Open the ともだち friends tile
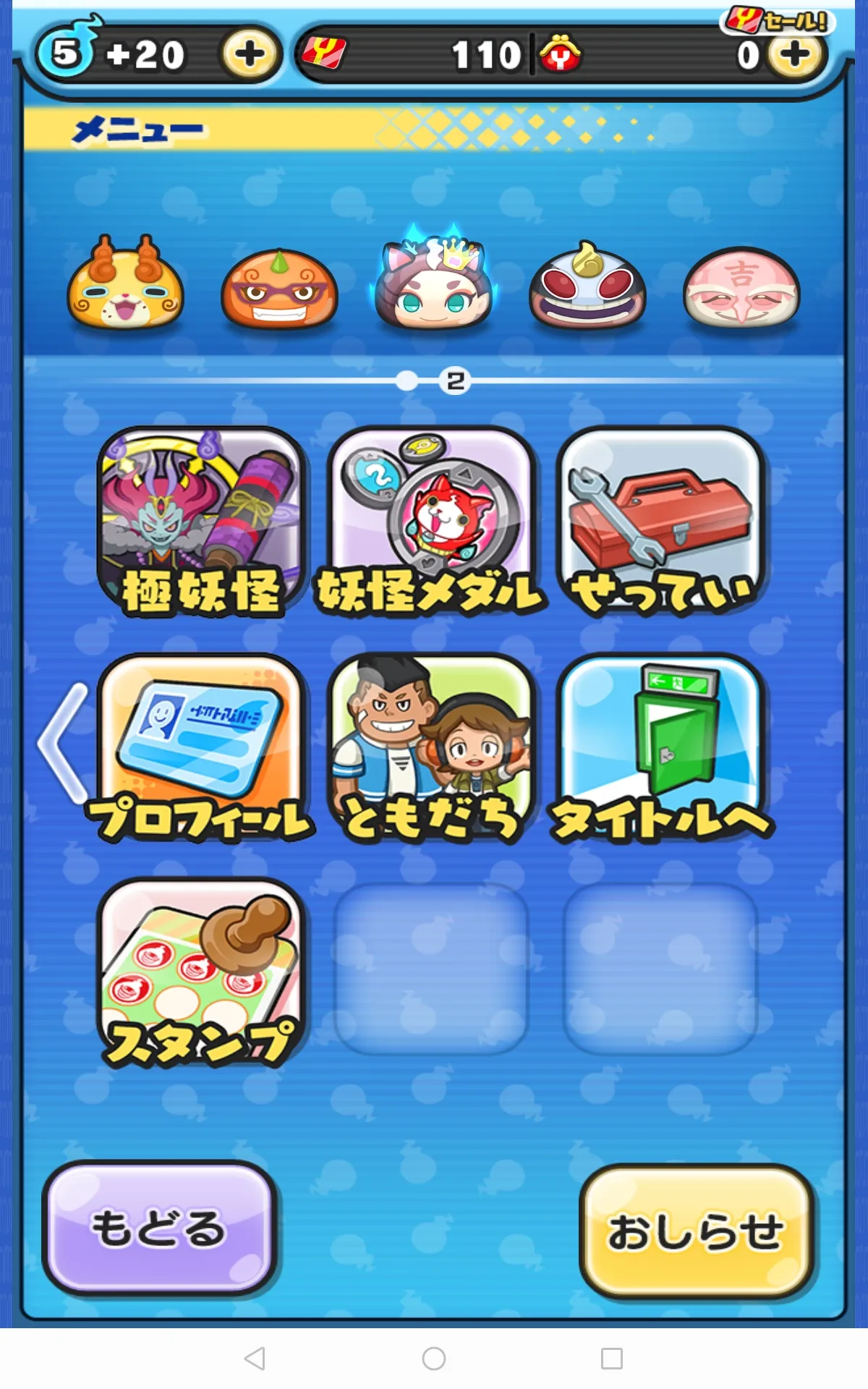 pyautogui.click(x=431, y=749)
